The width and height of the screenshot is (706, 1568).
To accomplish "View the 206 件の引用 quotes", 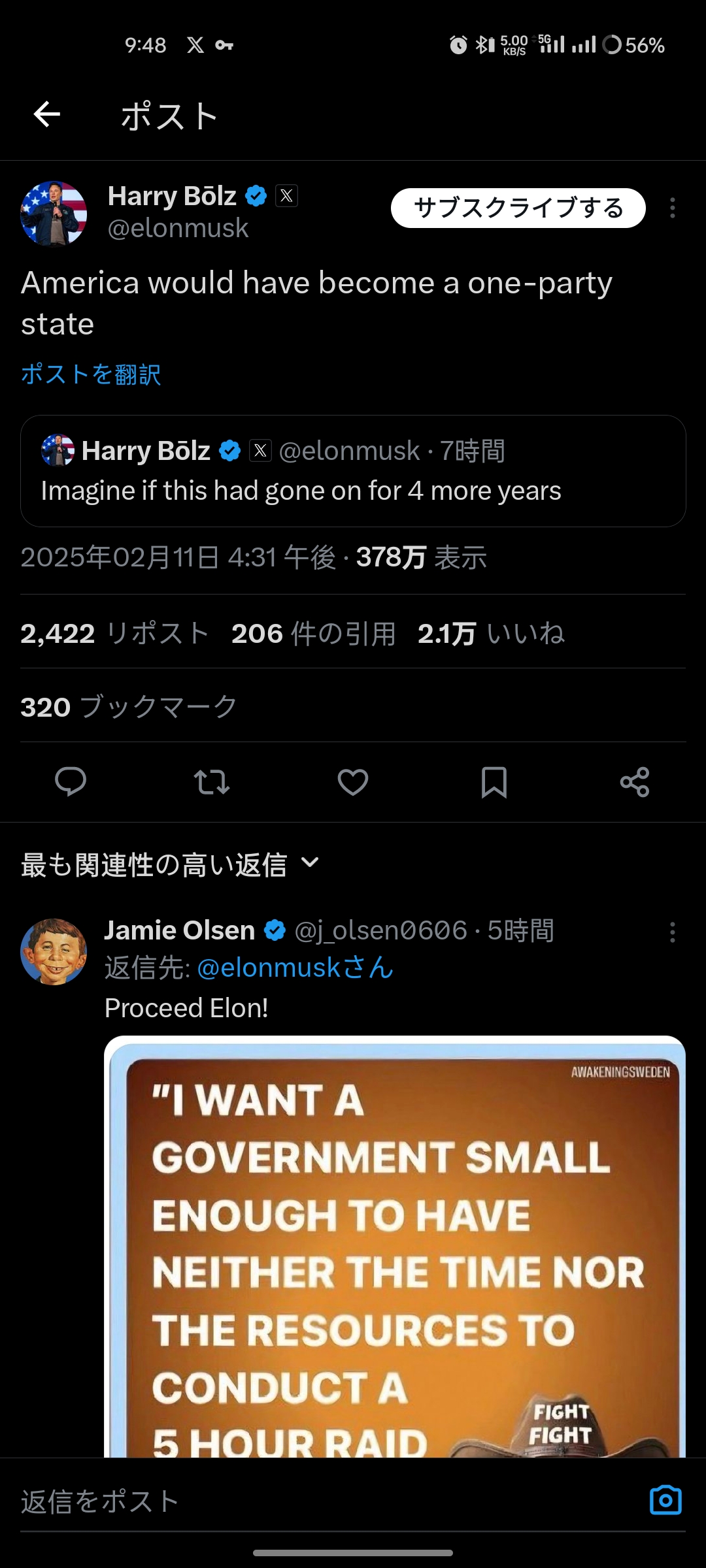I will point(314,633).
